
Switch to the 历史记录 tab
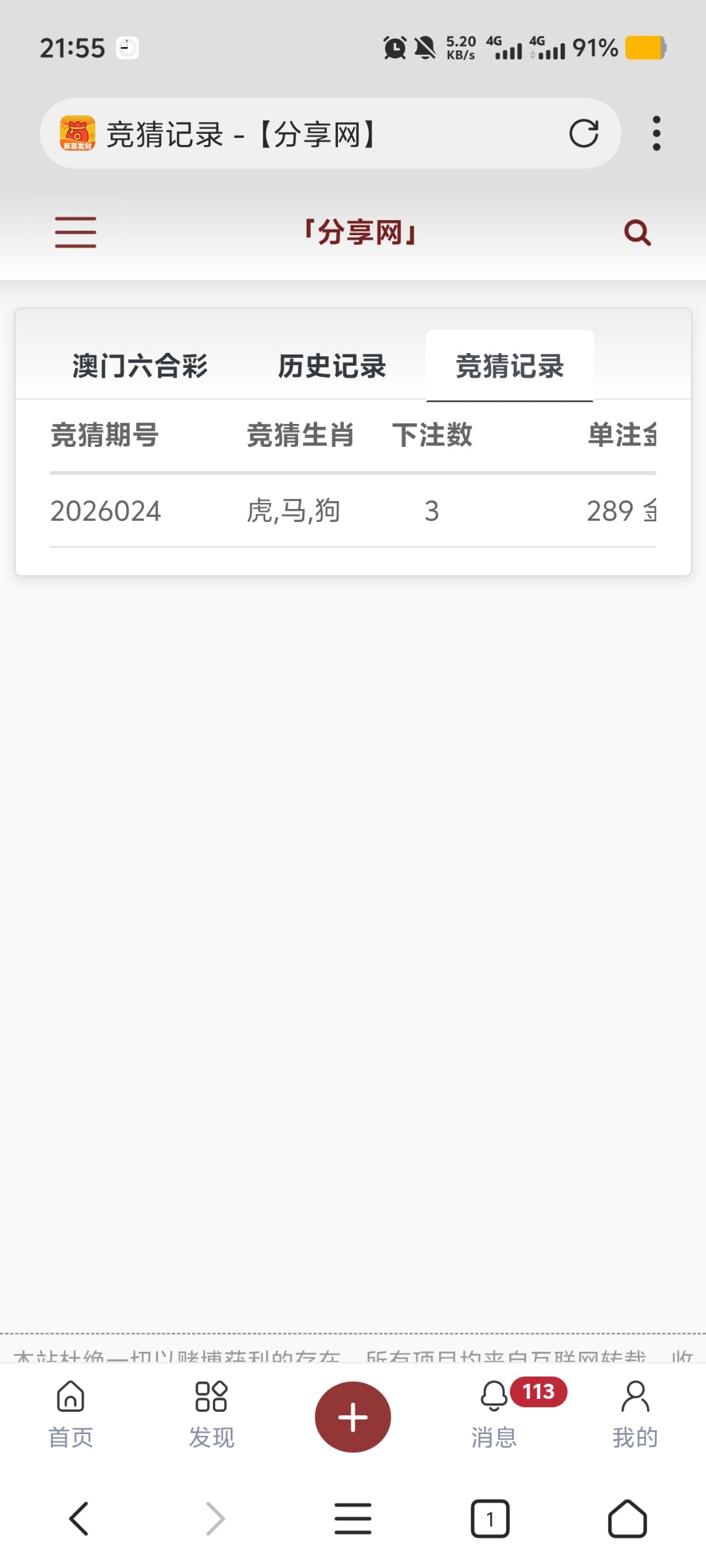pos(332,366)
